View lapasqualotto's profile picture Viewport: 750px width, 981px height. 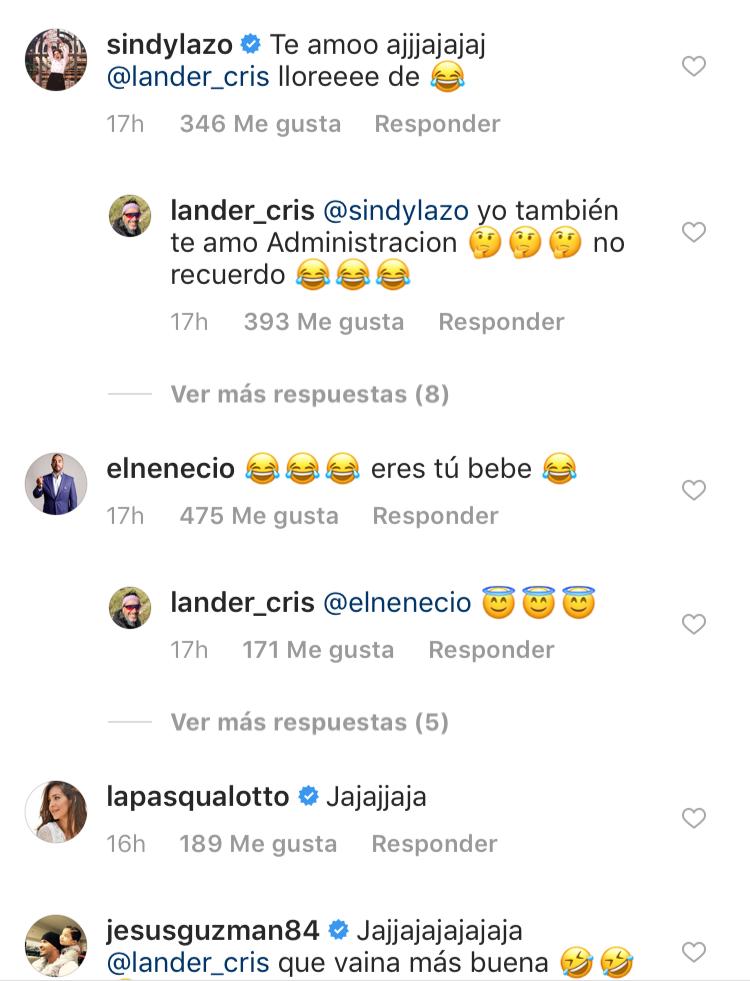coord(56,811)
